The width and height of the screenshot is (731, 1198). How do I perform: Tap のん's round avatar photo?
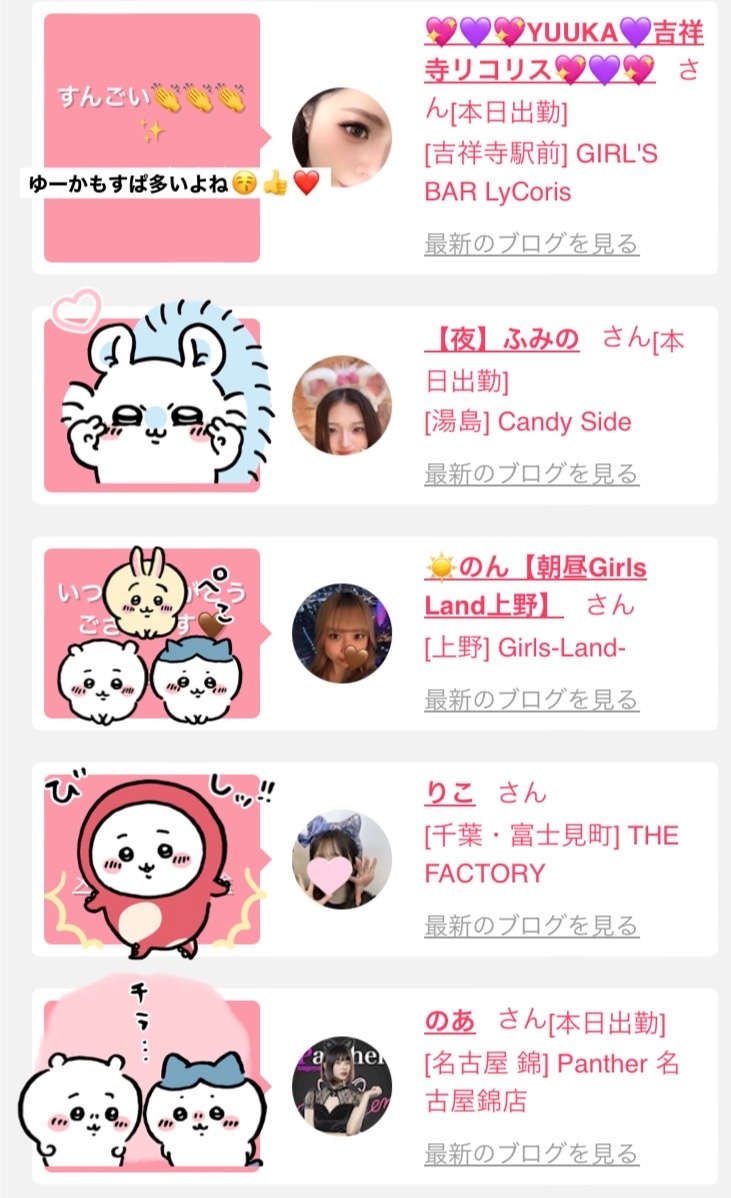pyautogui.click(x=341, y=633)
